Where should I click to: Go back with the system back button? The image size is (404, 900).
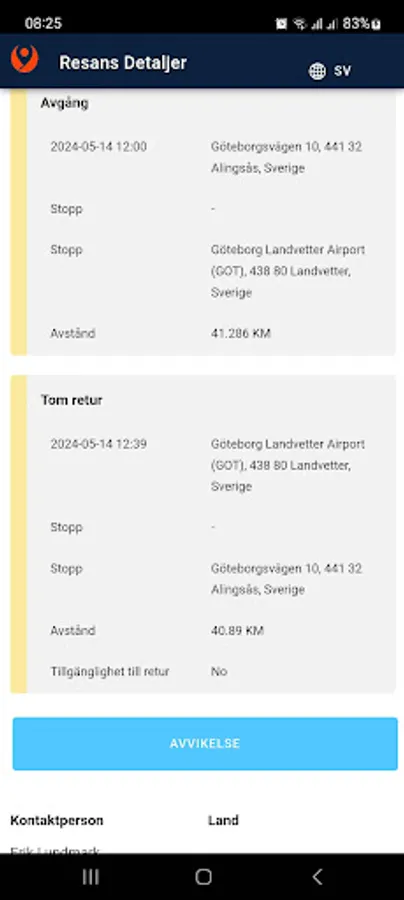click(317, 876)
